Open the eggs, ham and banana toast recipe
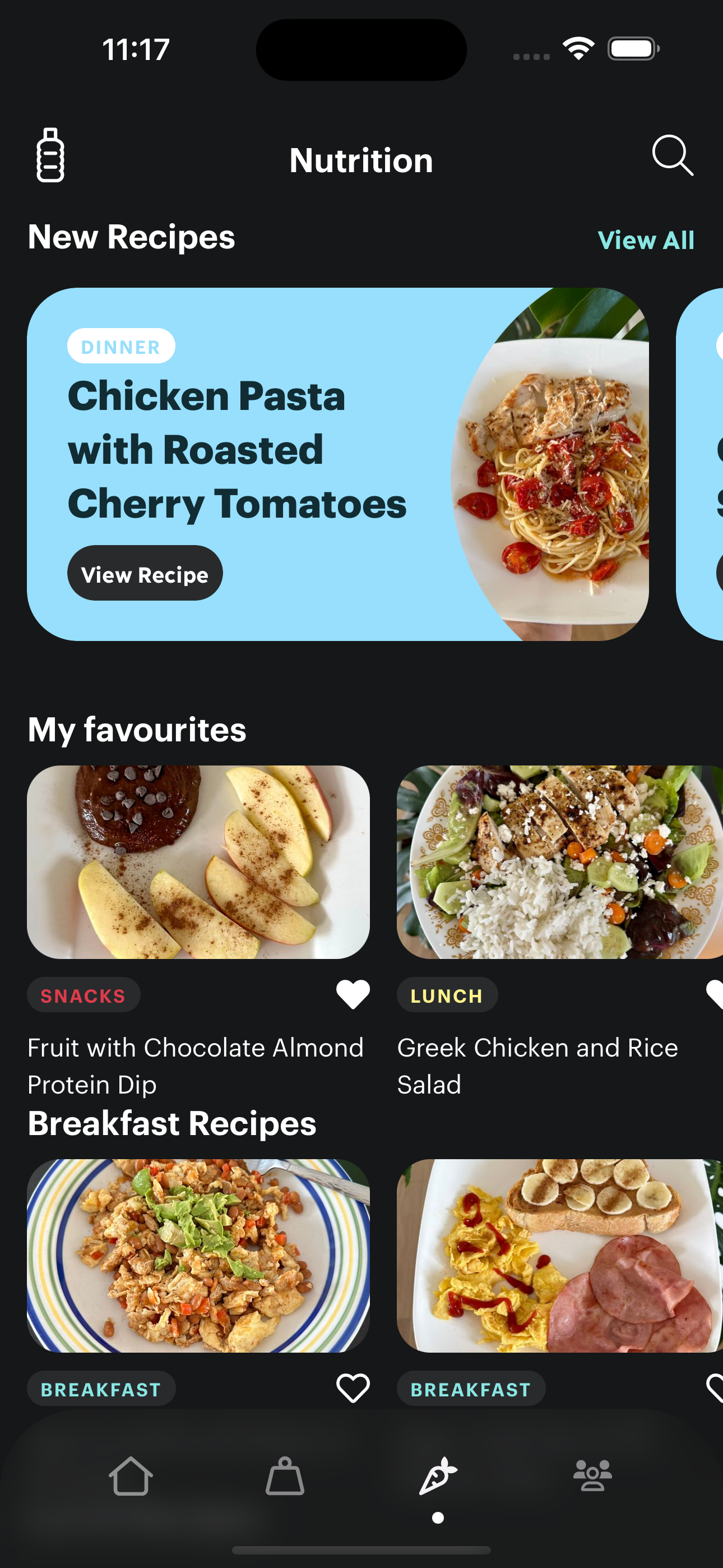Image resolution: width=723 pixels, height=1568 pixels. [559, 1255]
